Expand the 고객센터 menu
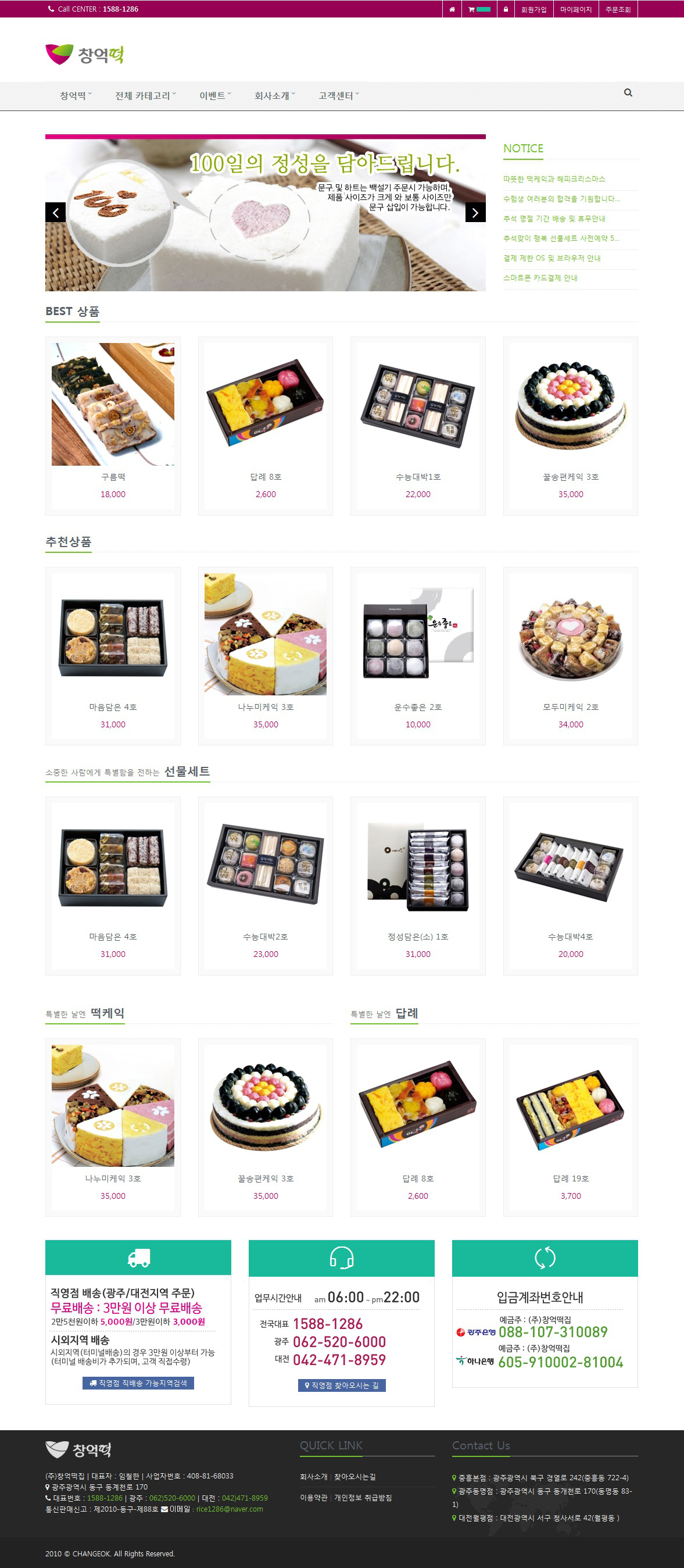Screen dimensions: 684x1568 [x=338, y=95]
